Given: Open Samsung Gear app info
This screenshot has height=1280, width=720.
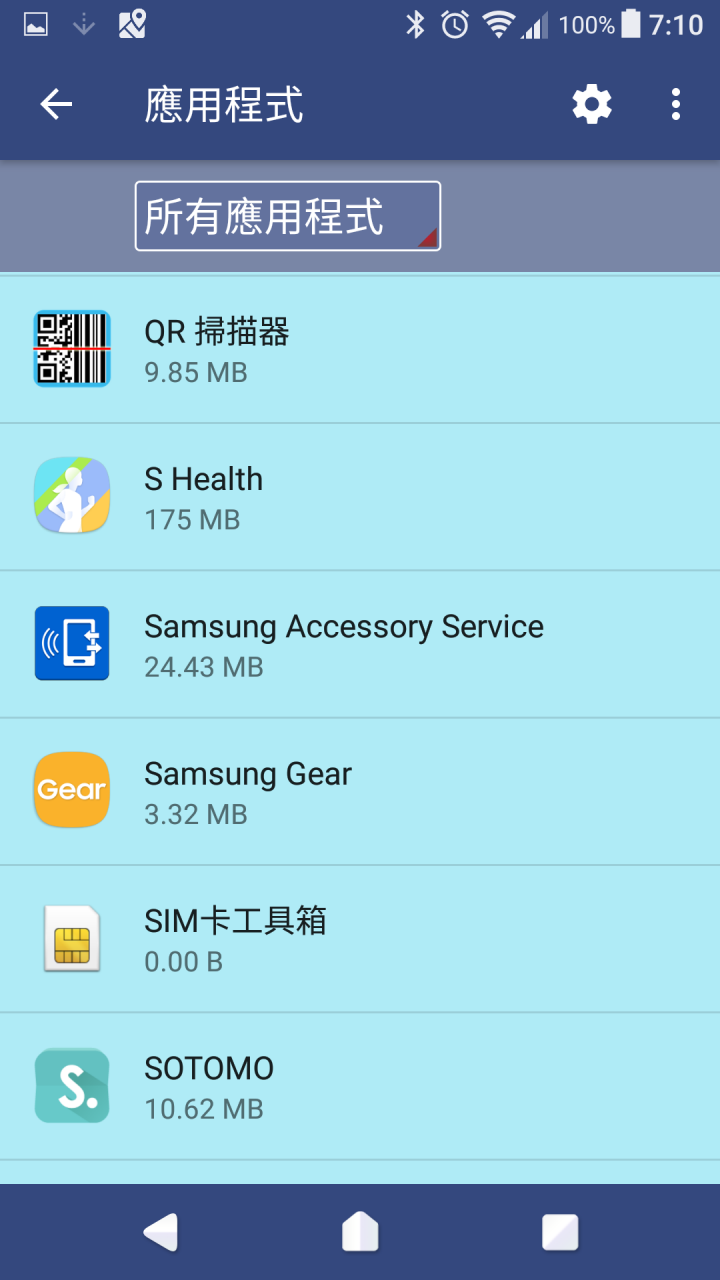Looking at the screenshot, I should (x=360, y=791).
